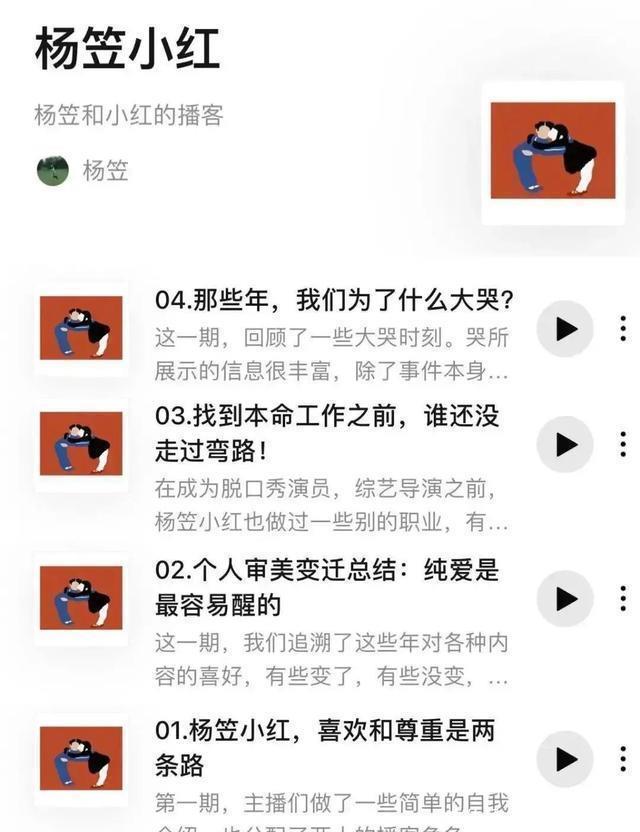Open episode 04 那些年，我们为了什么大哭 details
This screenshot has width=640, height=832.
334,300
